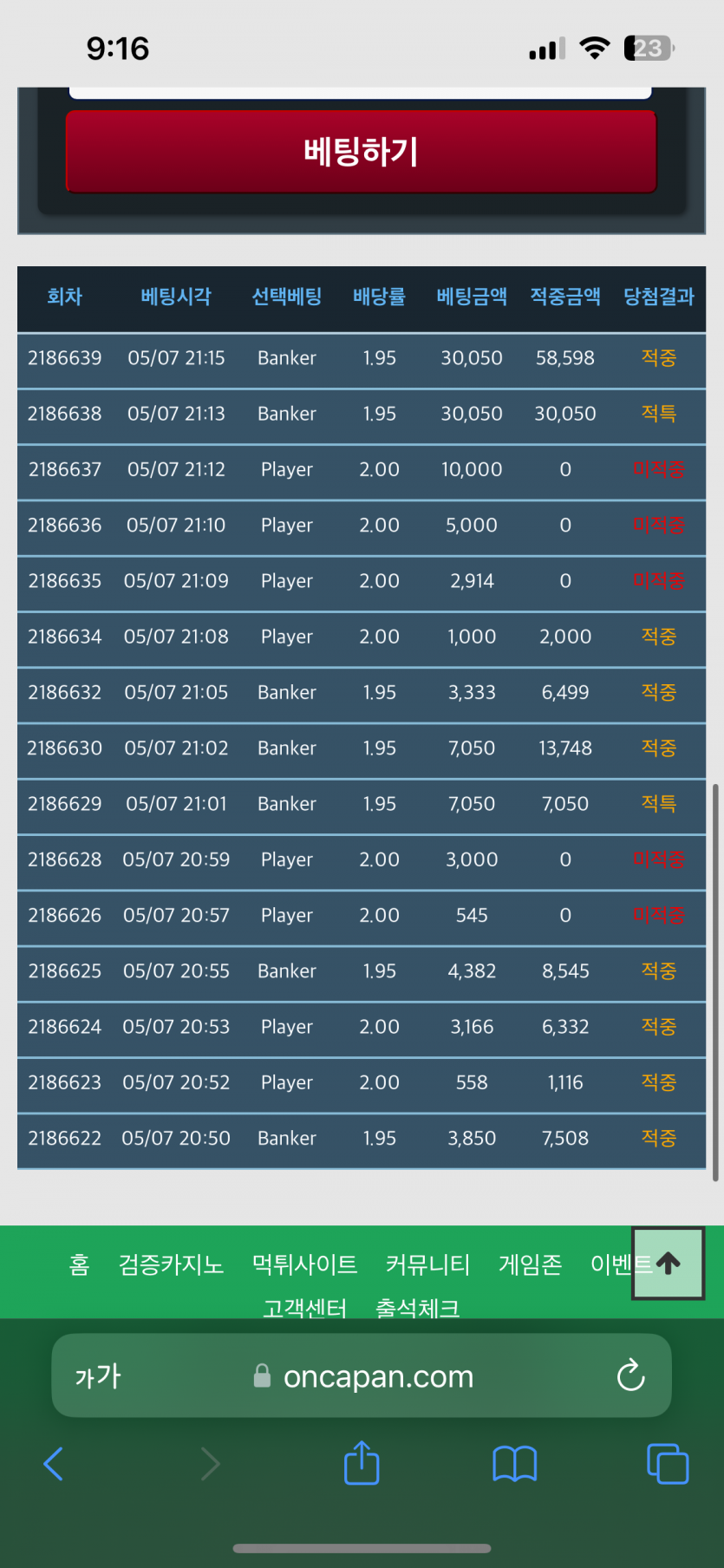The height and width of the screenshot is (1568, 724).
Task: Open 고객센터 support link
Action: 304,1308
